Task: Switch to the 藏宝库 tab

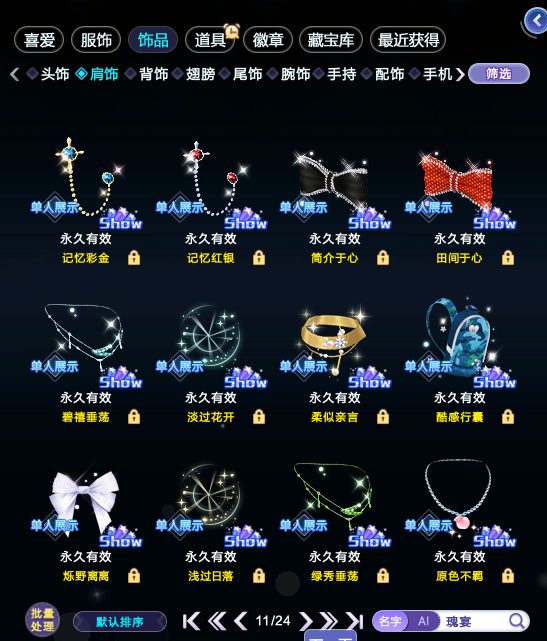Action: pyautogui.click(x=331, y=40)
